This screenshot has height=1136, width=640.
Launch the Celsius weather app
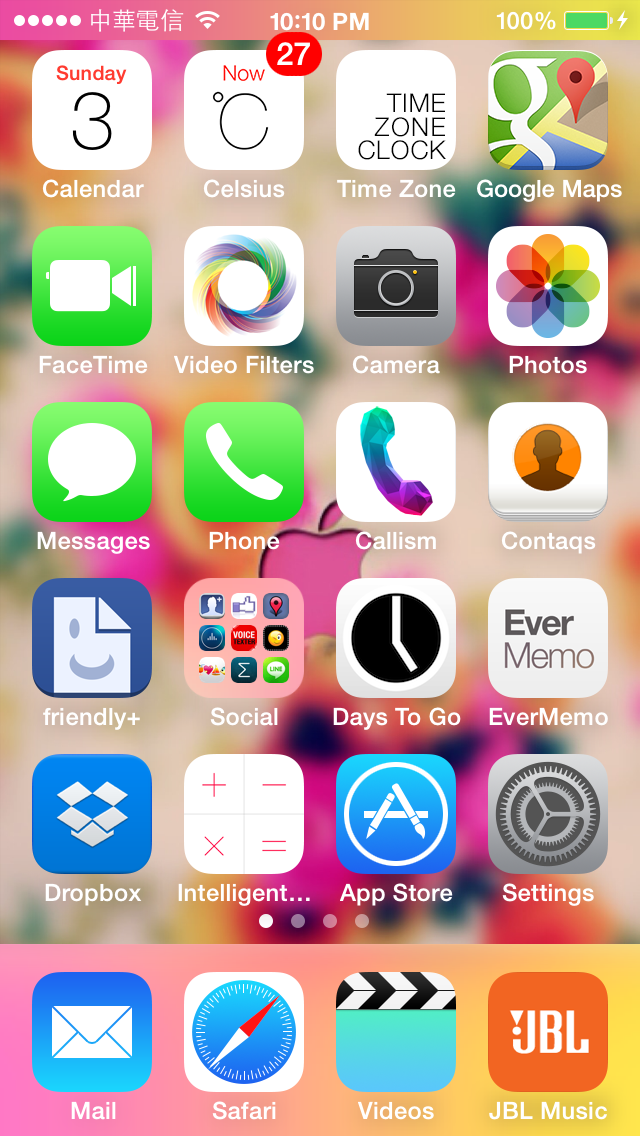tap(244, 110)
